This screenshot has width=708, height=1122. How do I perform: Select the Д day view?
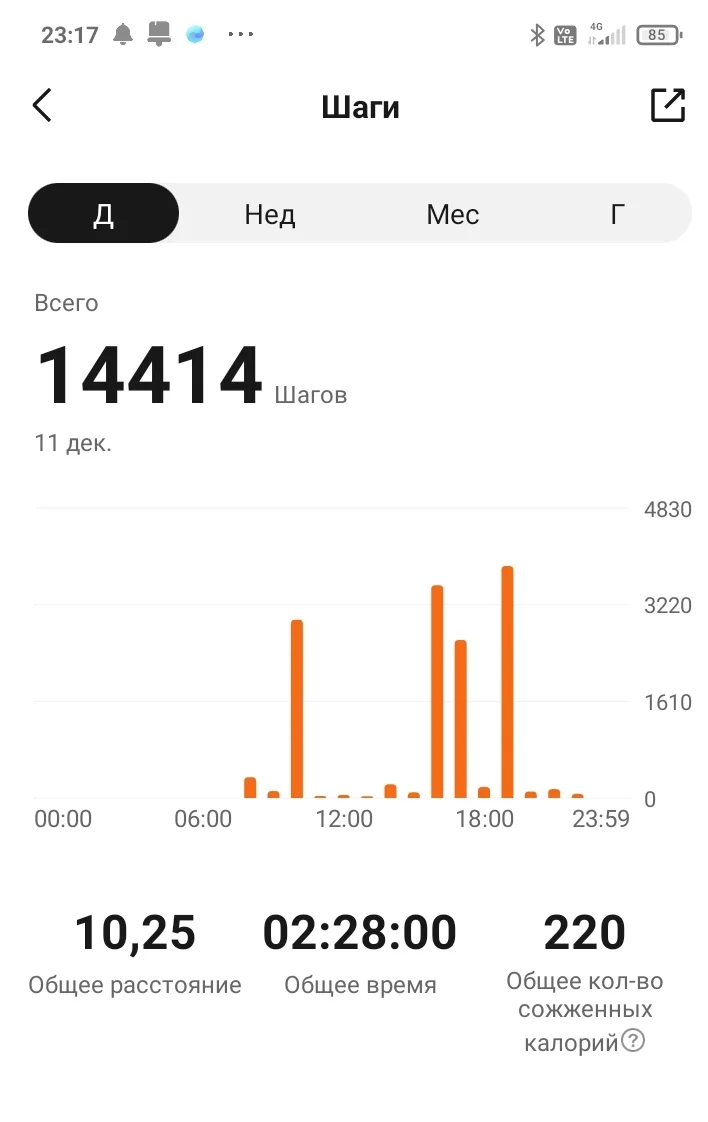tap(104, 214)
